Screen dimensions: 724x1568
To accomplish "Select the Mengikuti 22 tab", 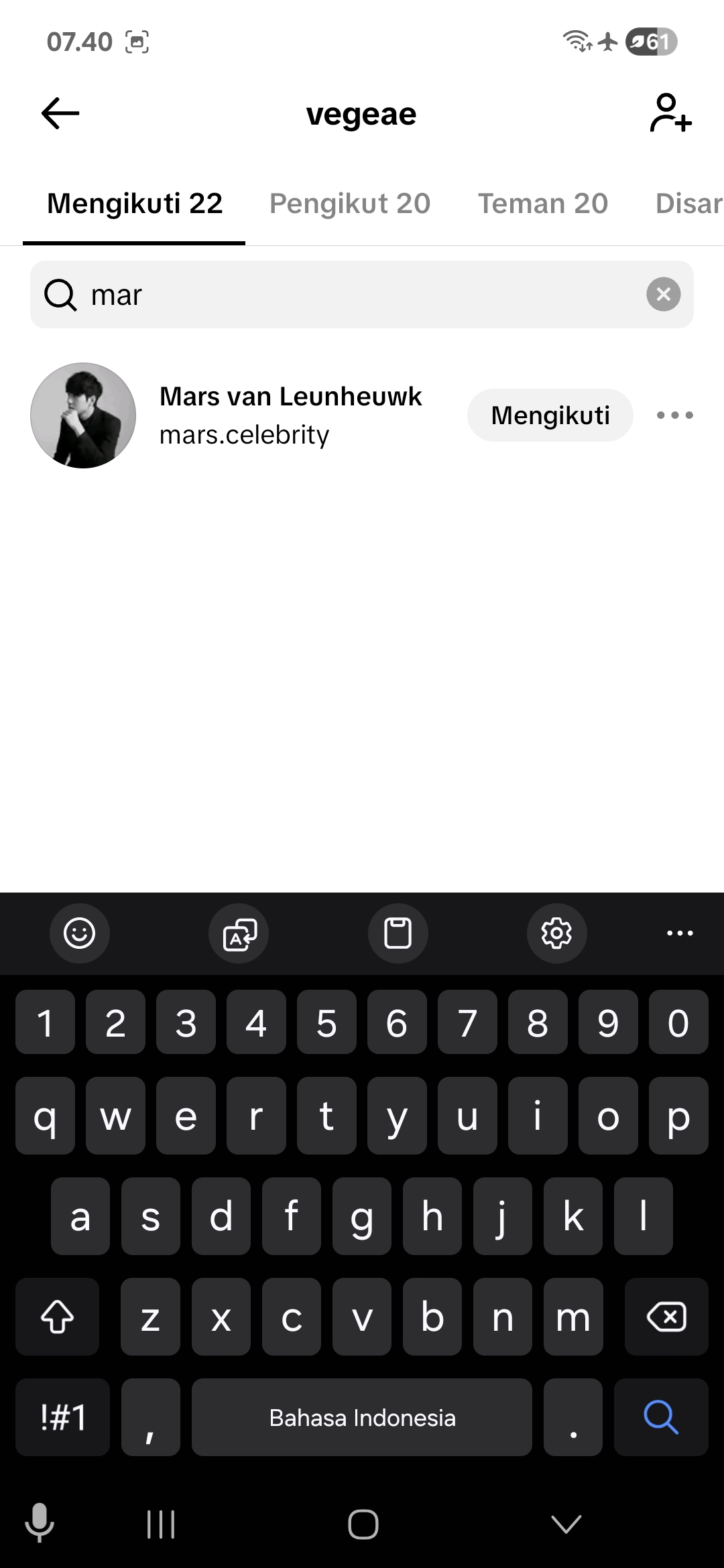I will coord(134,204).
